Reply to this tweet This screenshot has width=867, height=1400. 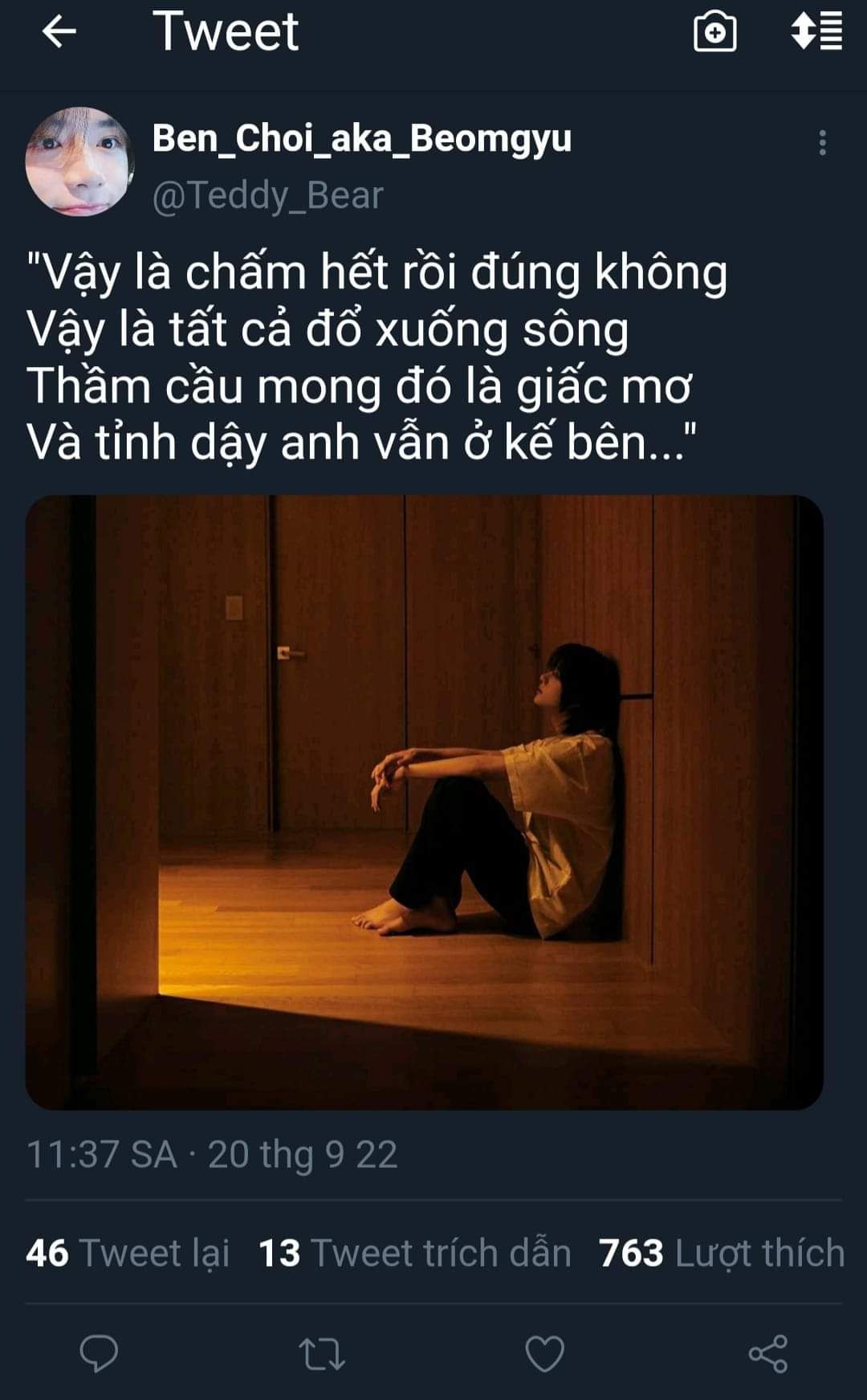tap(99, 1353)
